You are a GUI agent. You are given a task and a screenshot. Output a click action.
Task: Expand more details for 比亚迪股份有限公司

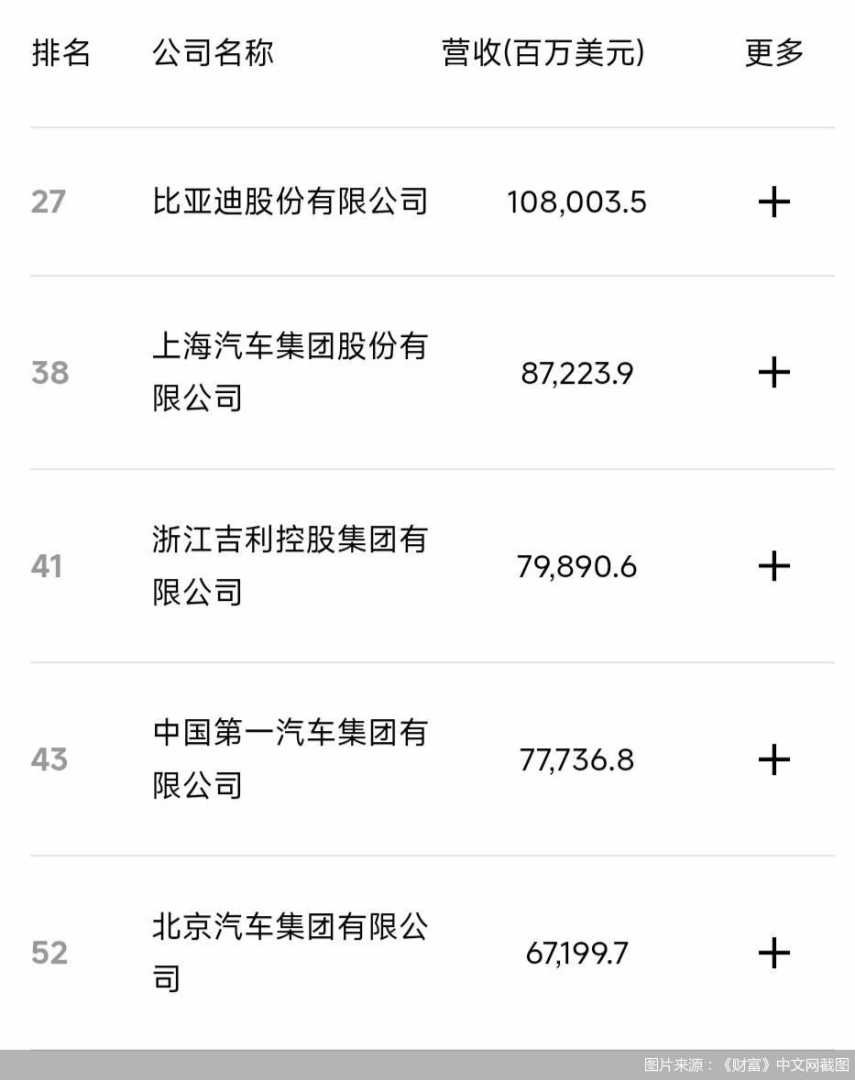click(774, 203)
